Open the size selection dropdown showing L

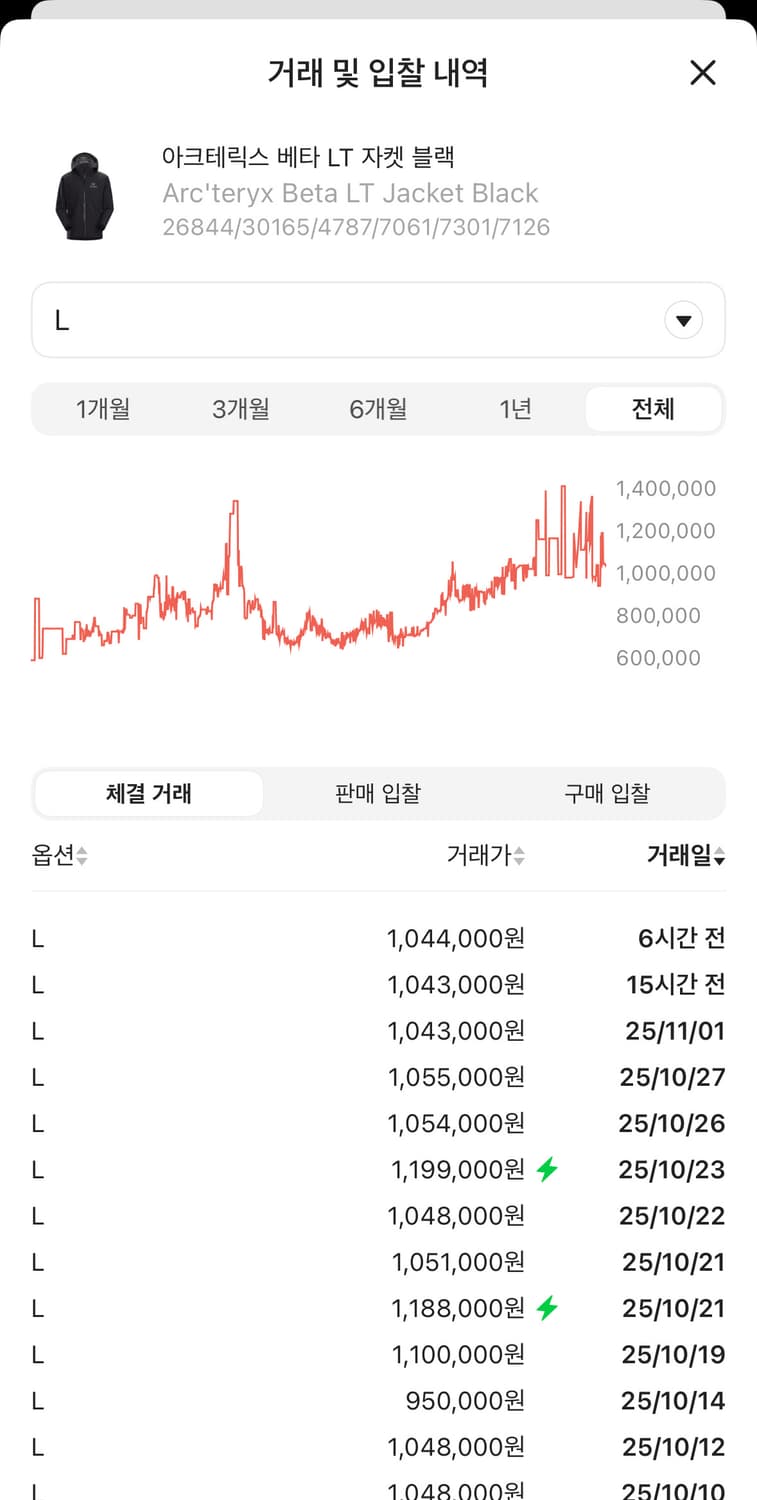(x=378, y=319)
